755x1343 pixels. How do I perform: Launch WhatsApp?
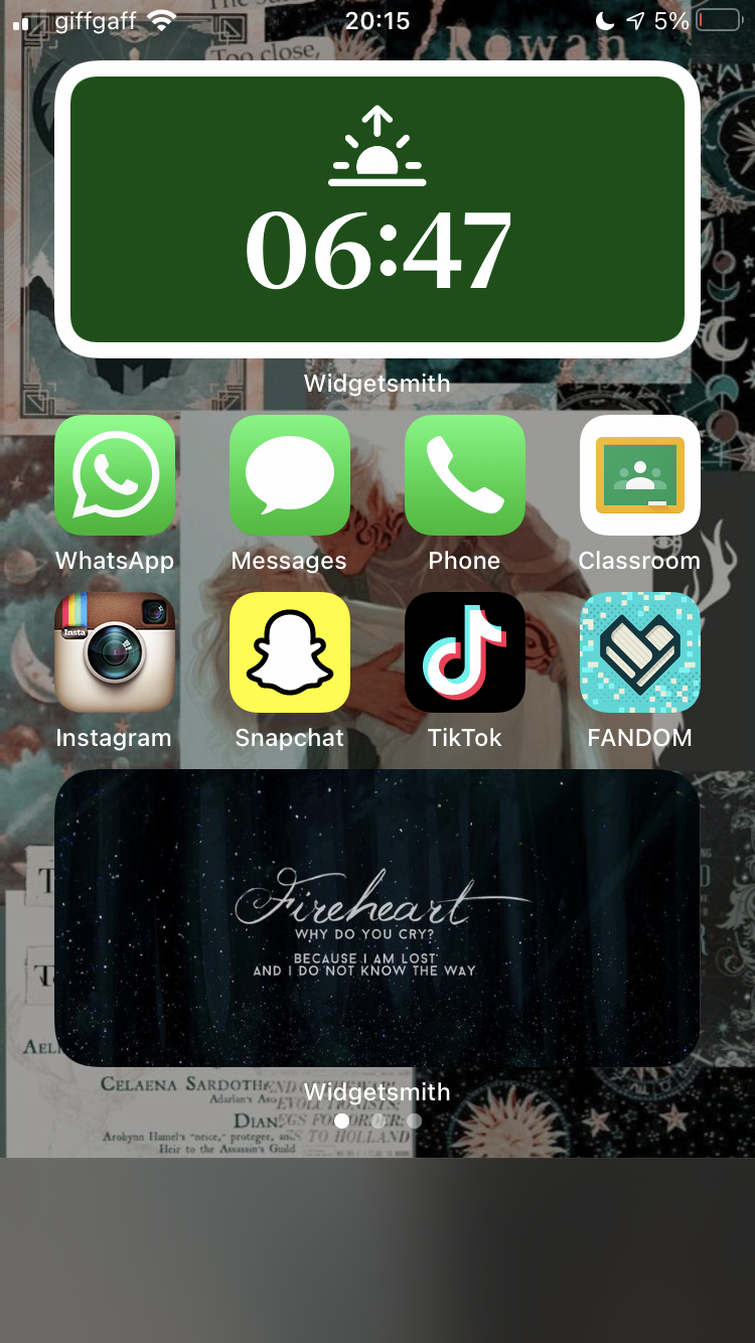(x=115, y=476)
